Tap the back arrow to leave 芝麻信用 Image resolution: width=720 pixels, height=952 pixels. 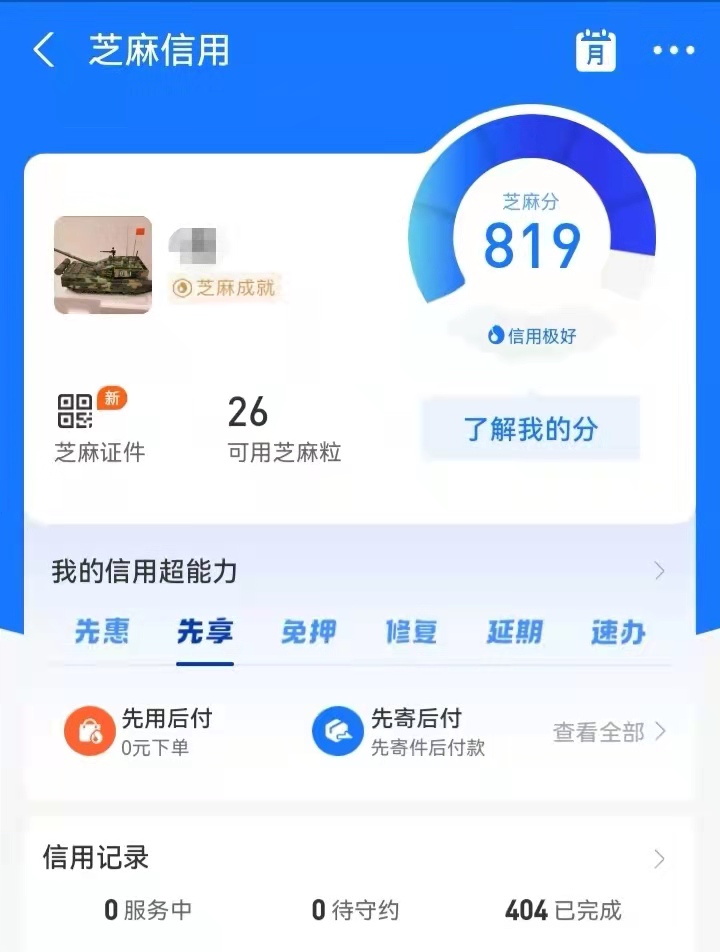[x=44, y=50]
